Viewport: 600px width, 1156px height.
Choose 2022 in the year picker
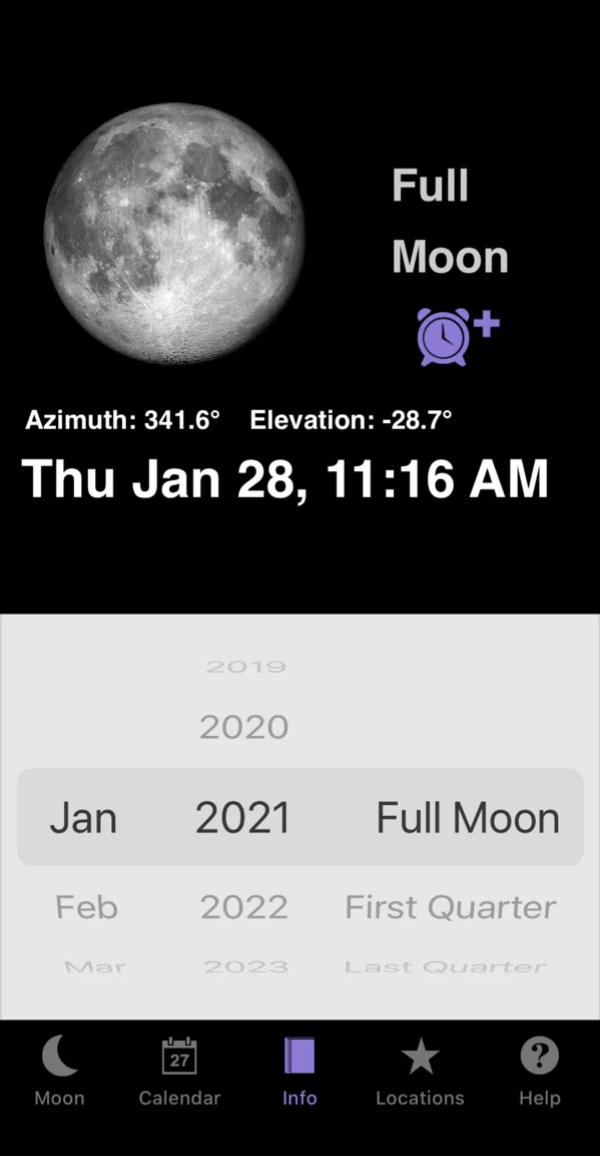click(x=244, y=907)
